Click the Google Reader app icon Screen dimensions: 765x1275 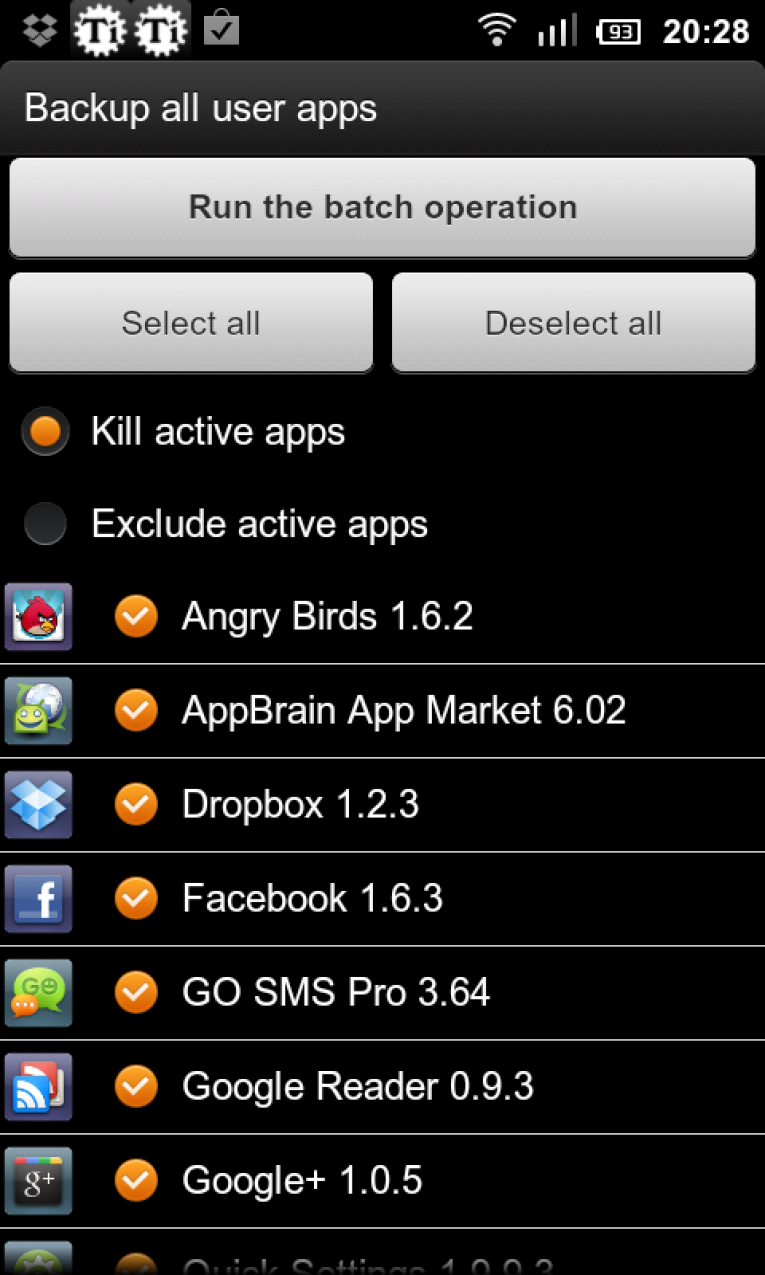(38, 1086)
